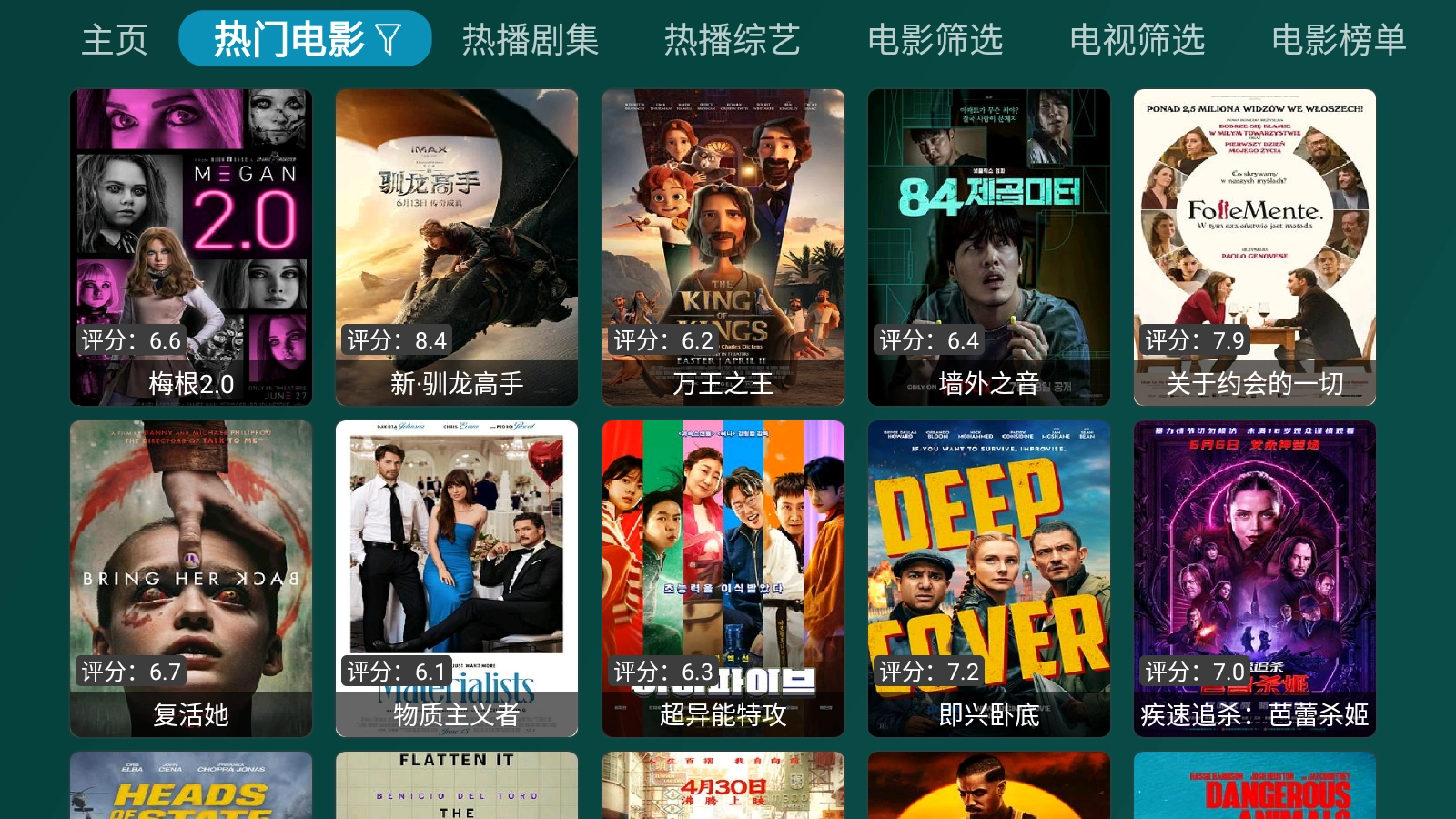This screenshot has width=1456, height=819.
Task: Open the movie 复活她
Action: 191,578
